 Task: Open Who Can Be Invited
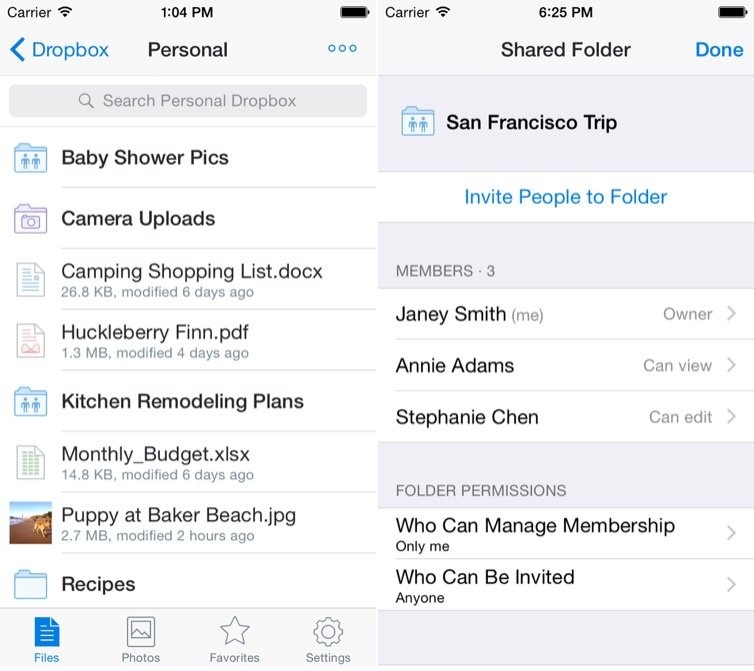coord(565,586)
